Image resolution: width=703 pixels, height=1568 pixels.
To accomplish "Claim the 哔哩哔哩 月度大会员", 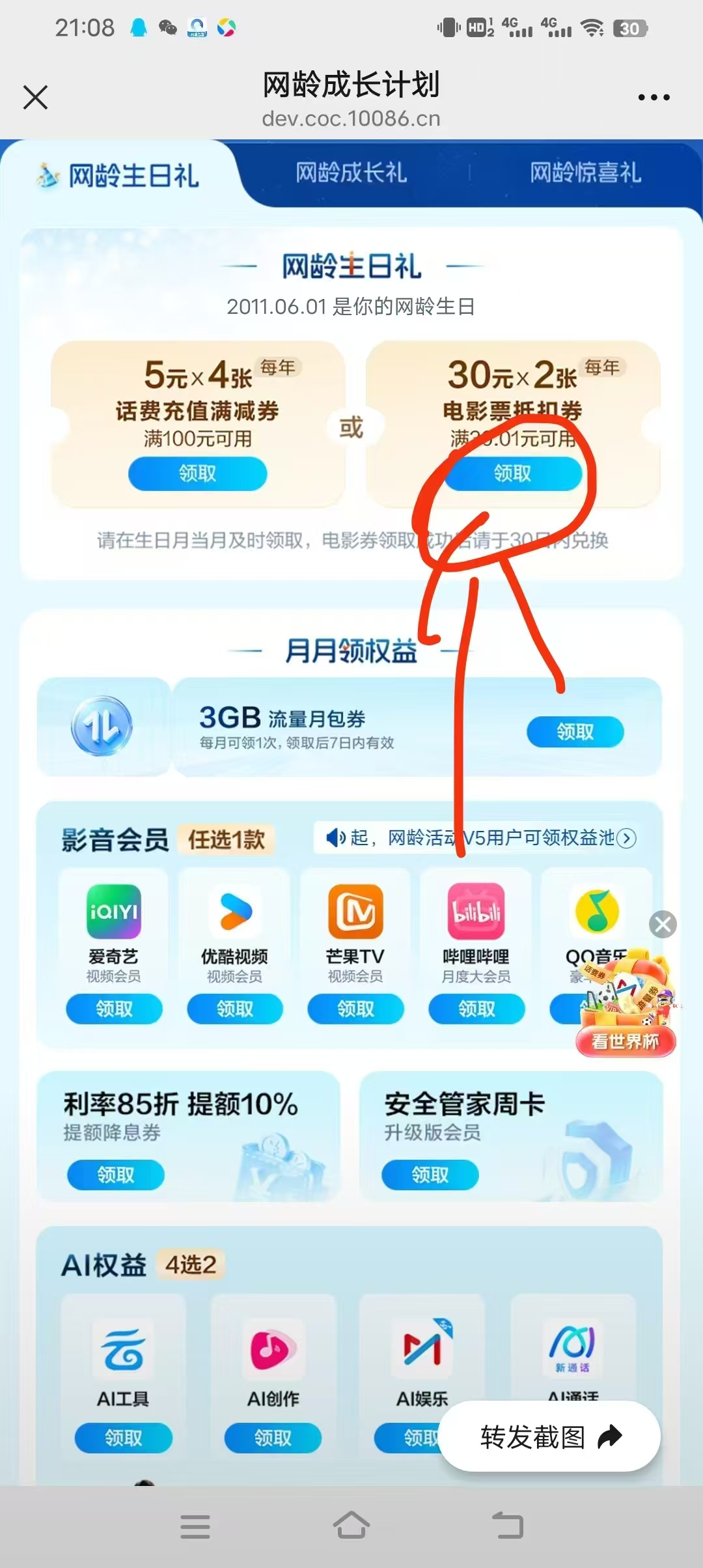I will pyautogui.click(x=476, y=1009).
